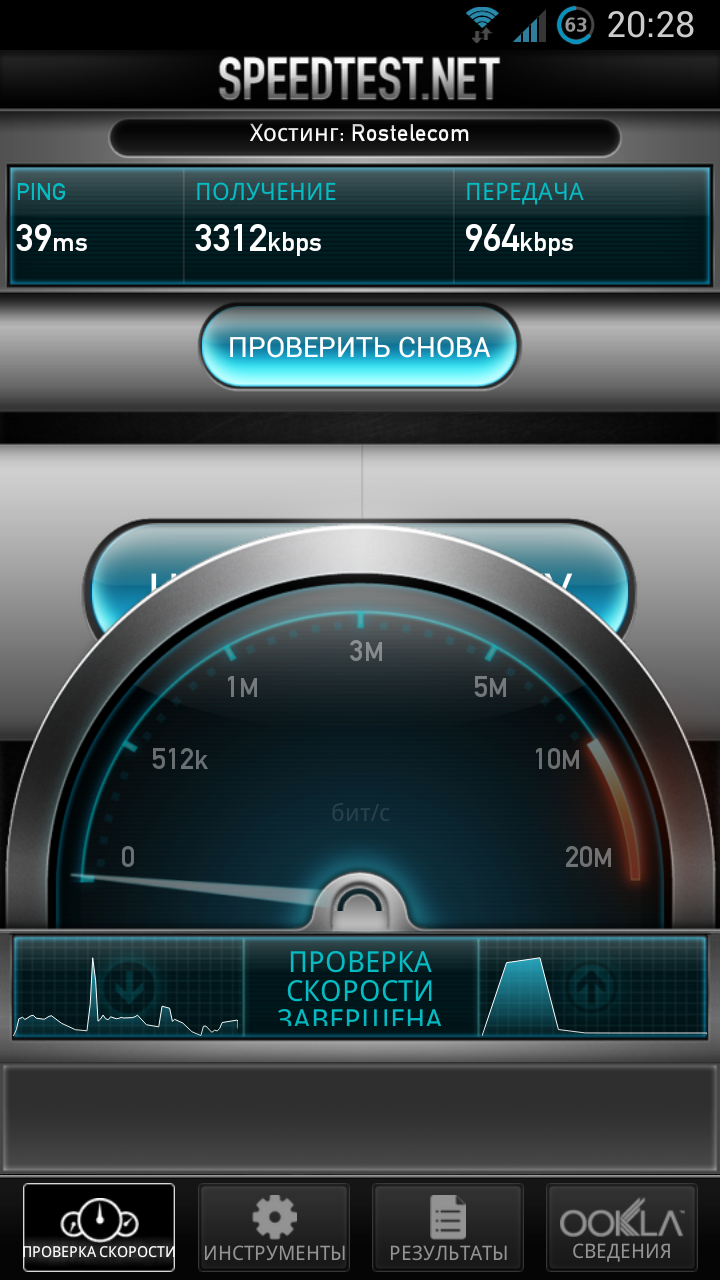
Task: Switch to the Инструменты tab
Action: tap(274, 1227)
